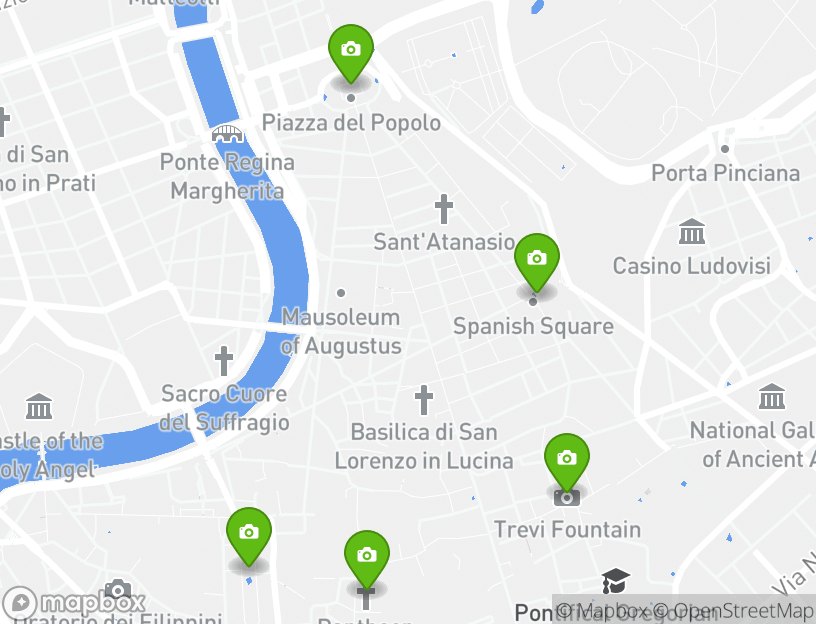Tap the camera marker at Piazza del Popolo
This screenshot has height=624, width=816.
[351, 52]
